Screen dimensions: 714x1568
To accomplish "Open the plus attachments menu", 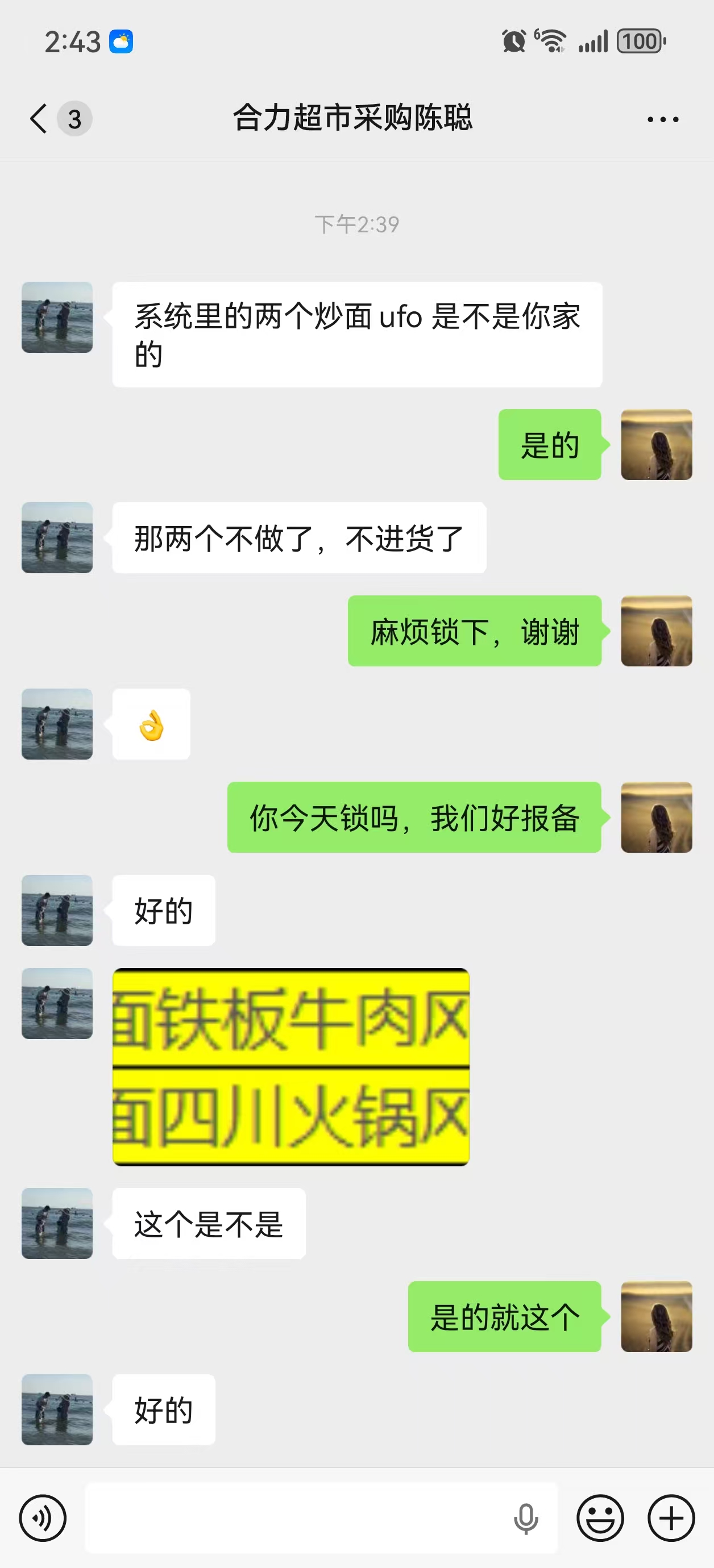I will click(x=671, y=1517).
